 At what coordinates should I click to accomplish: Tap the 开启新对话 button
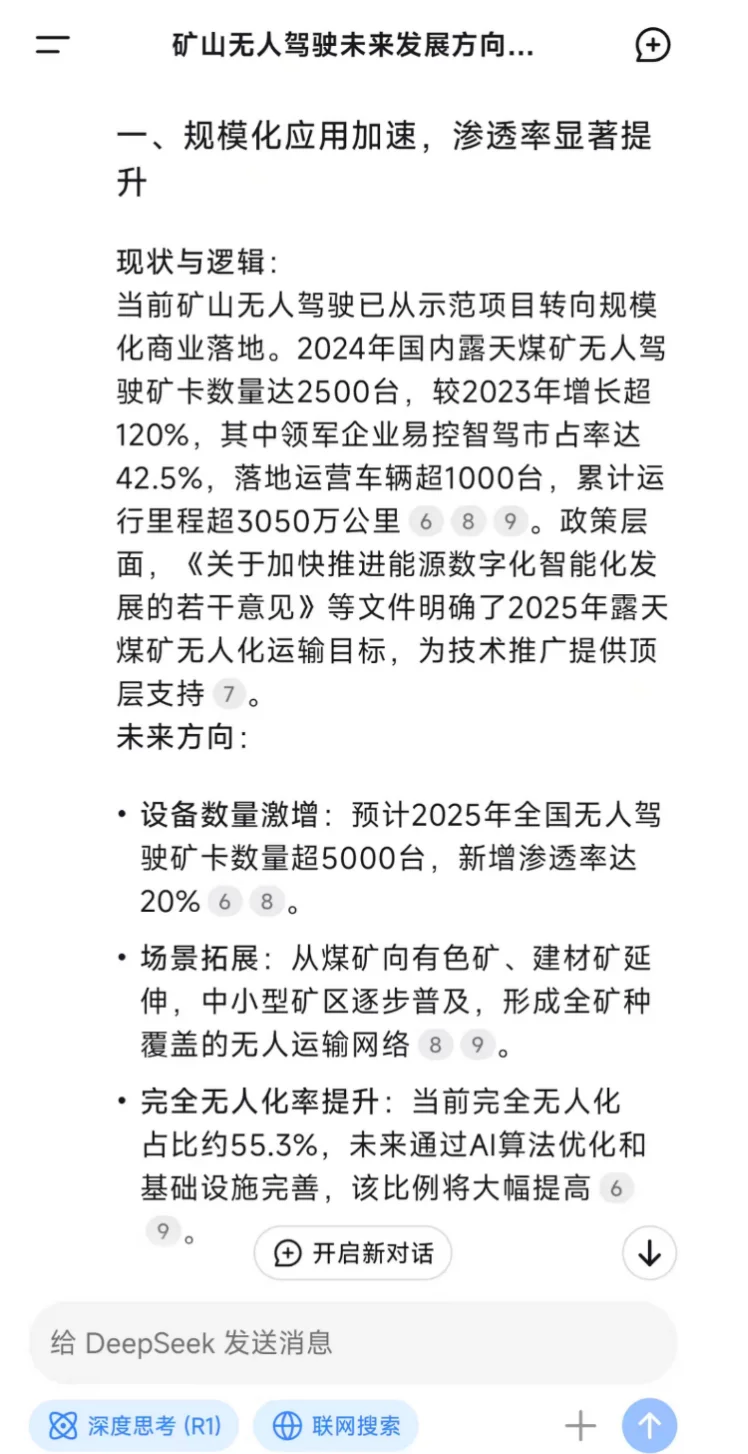pyautogui.click(x=353, y=1253)
